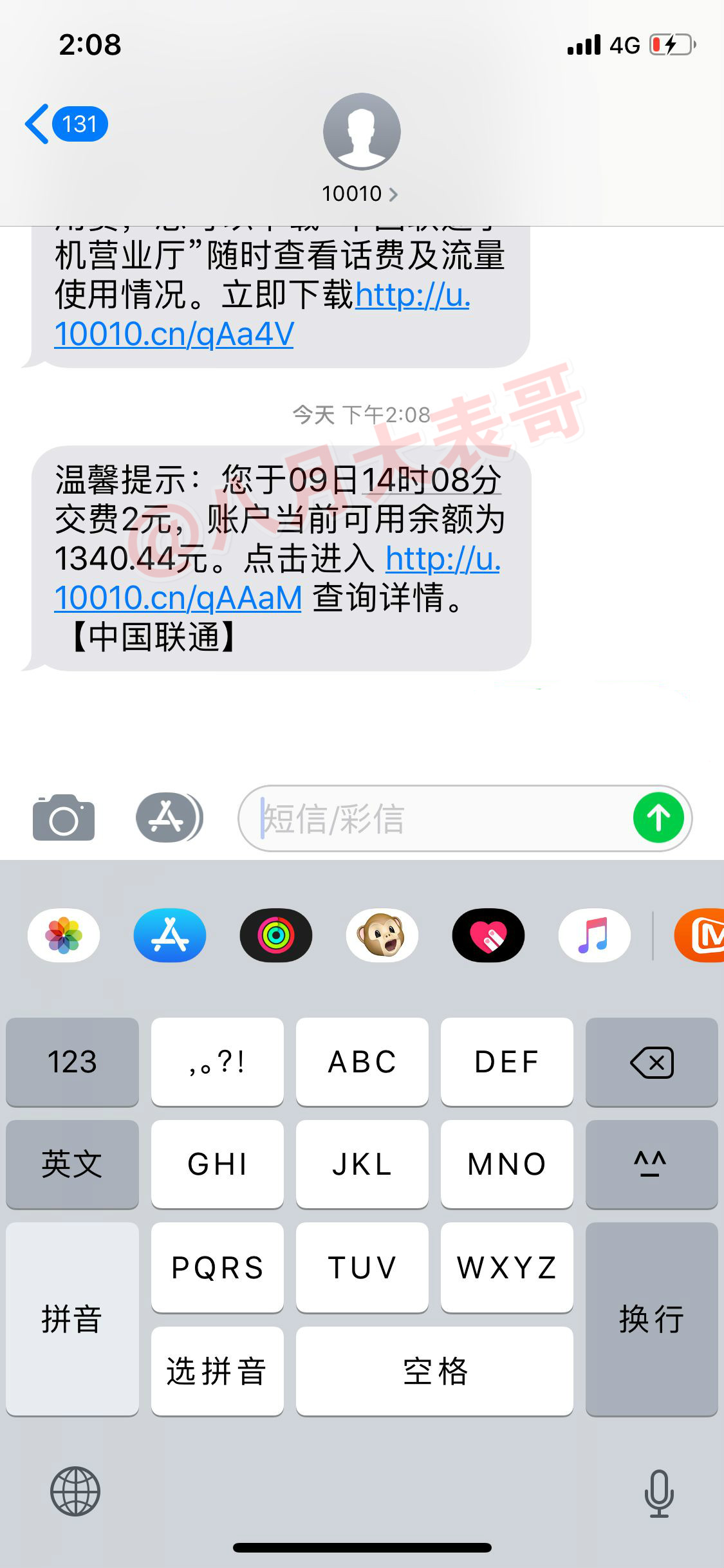Switch keyboard to 123 number mode
Viewport: 724px width, 1568px height.
pos(72,1061)
